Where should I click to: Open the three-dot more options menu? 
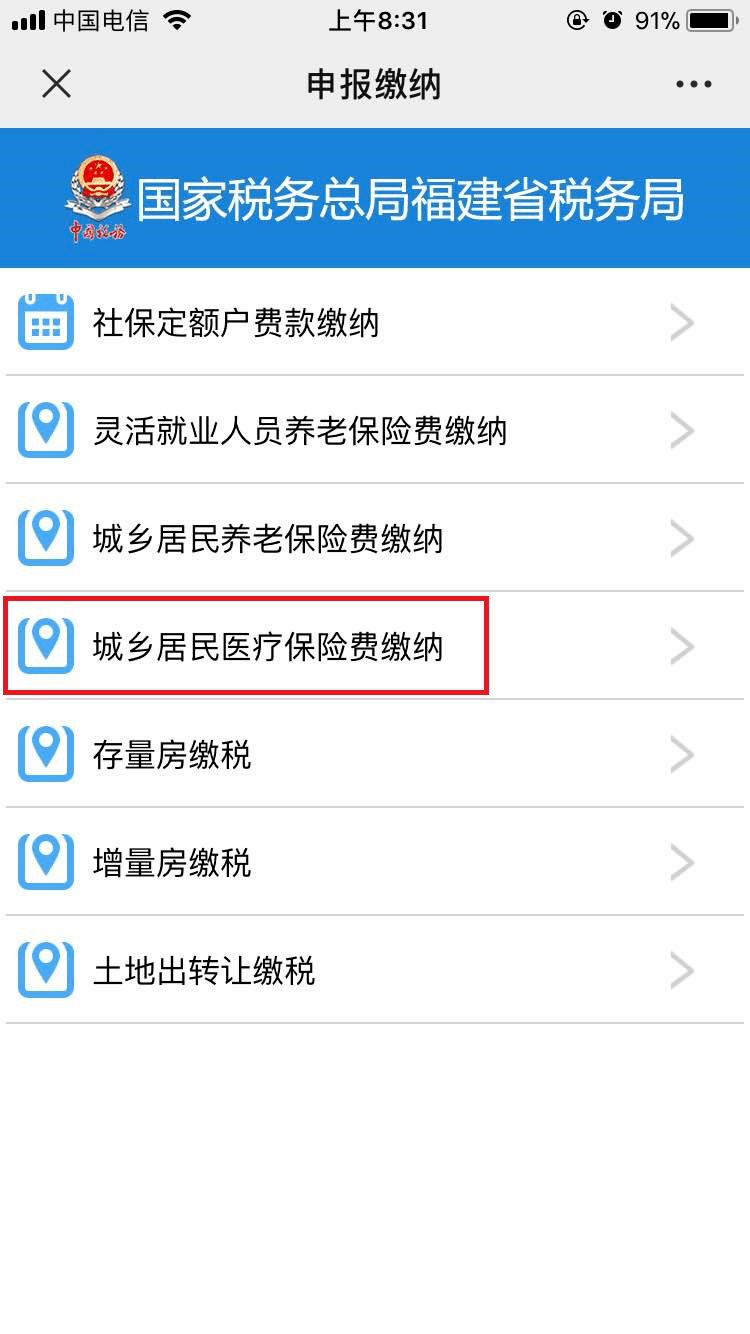(693, 84)
